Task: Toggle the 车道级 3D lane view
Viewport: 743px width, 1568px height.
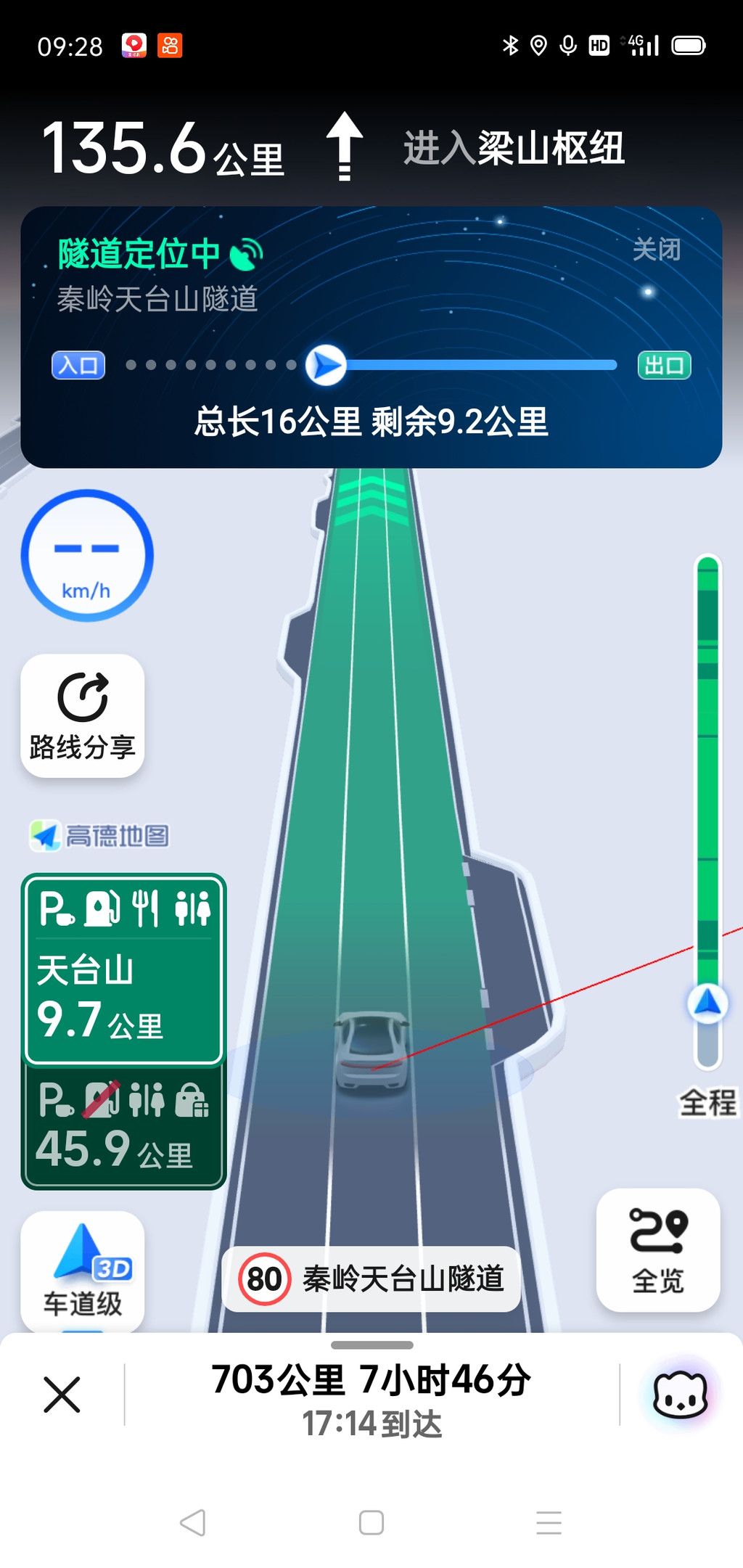Action: pos(83,1271)
